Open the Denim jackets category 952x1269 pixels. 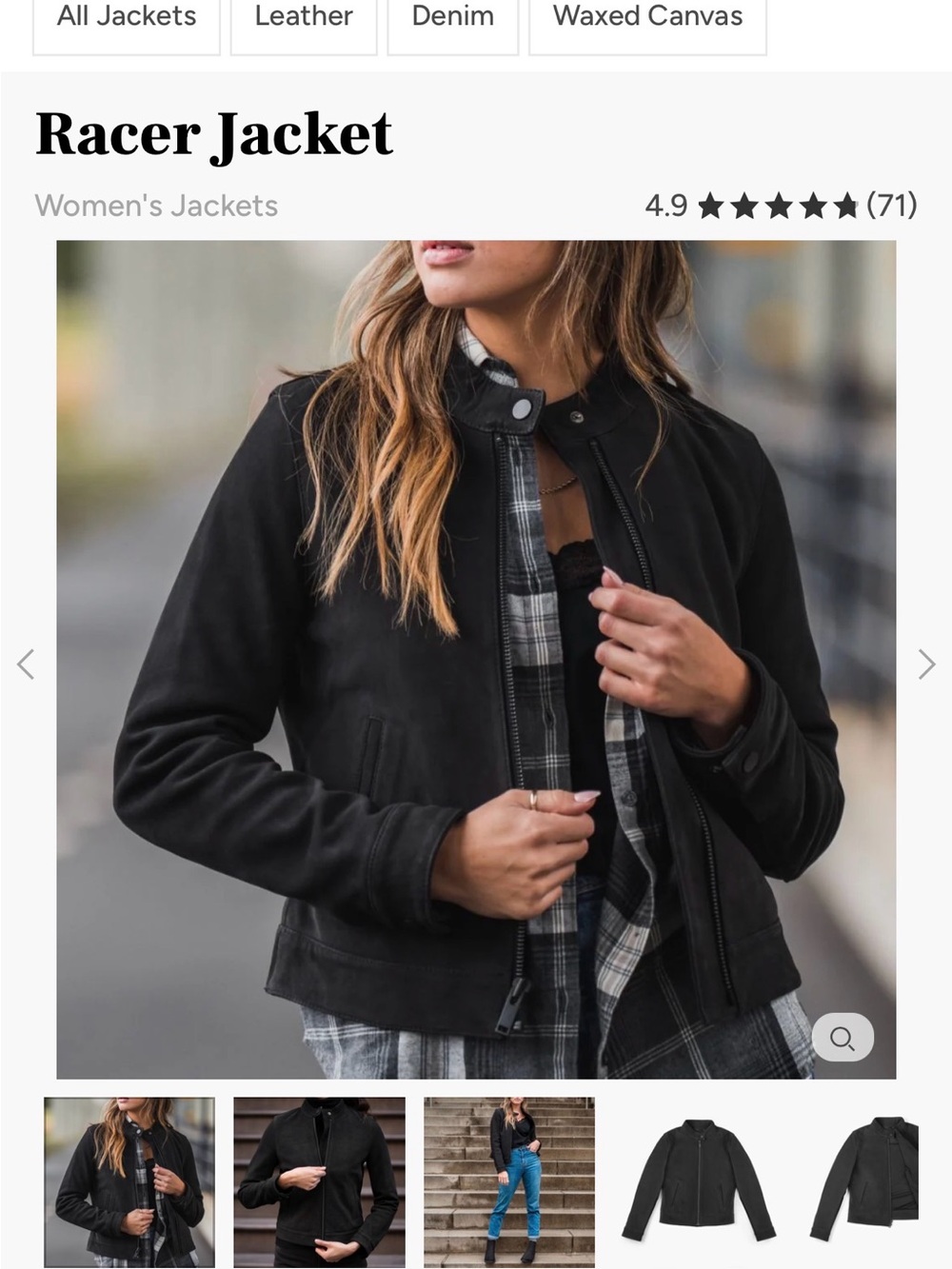point(453,21)
